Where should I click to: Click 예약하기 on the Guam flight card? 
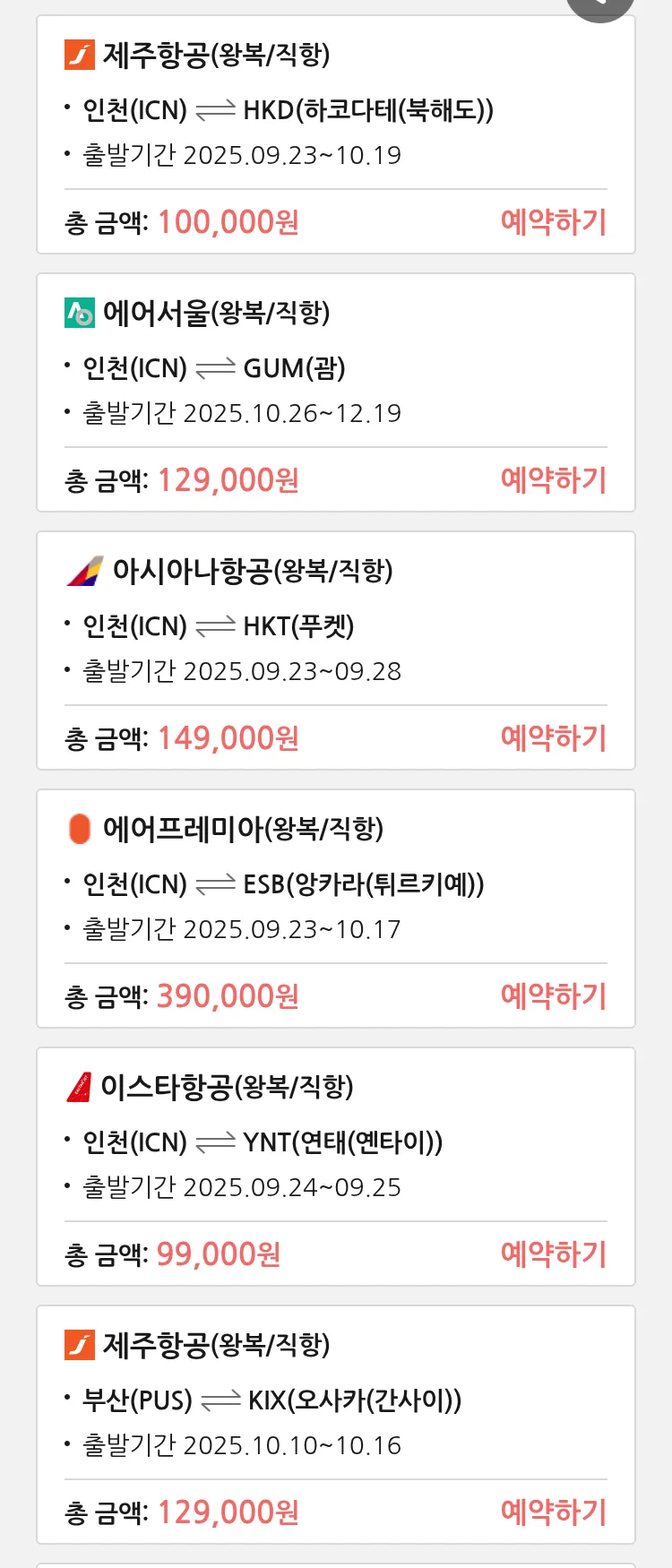554,481
